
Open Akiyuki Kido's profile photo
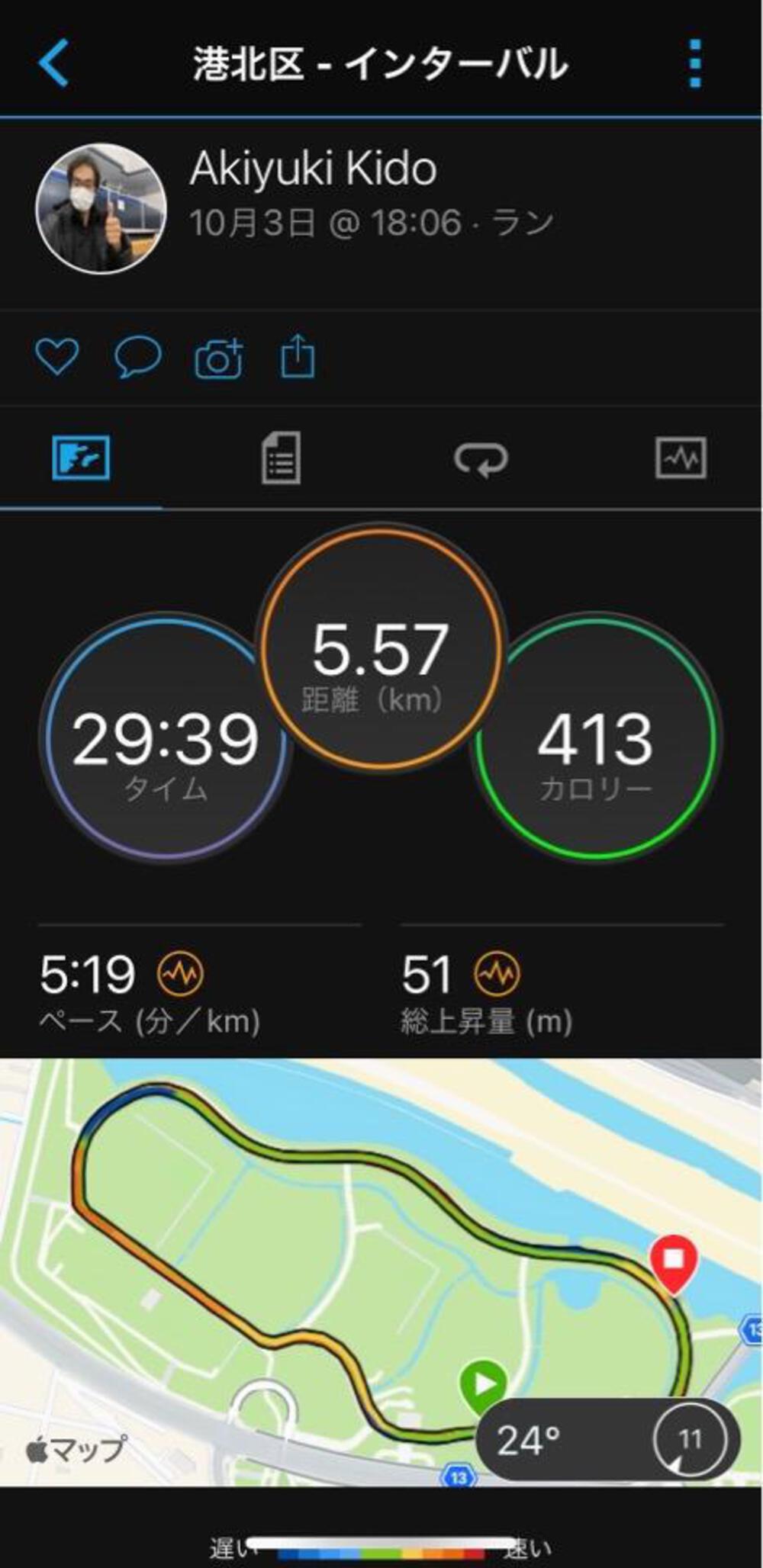(x=101, y=208)
